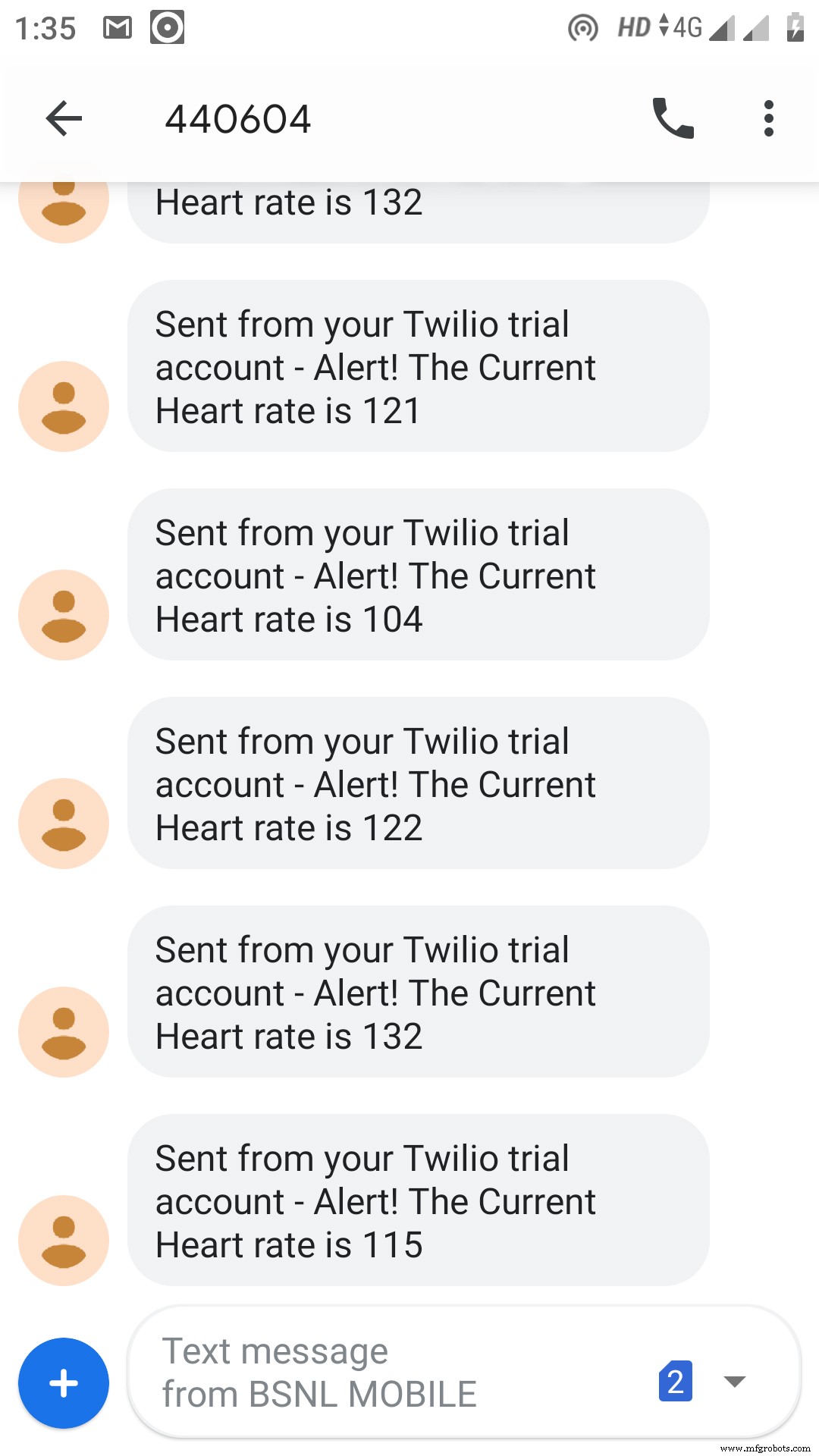819x1456 pixels.
Task: Call the number 440604
Action: point(673,118)
